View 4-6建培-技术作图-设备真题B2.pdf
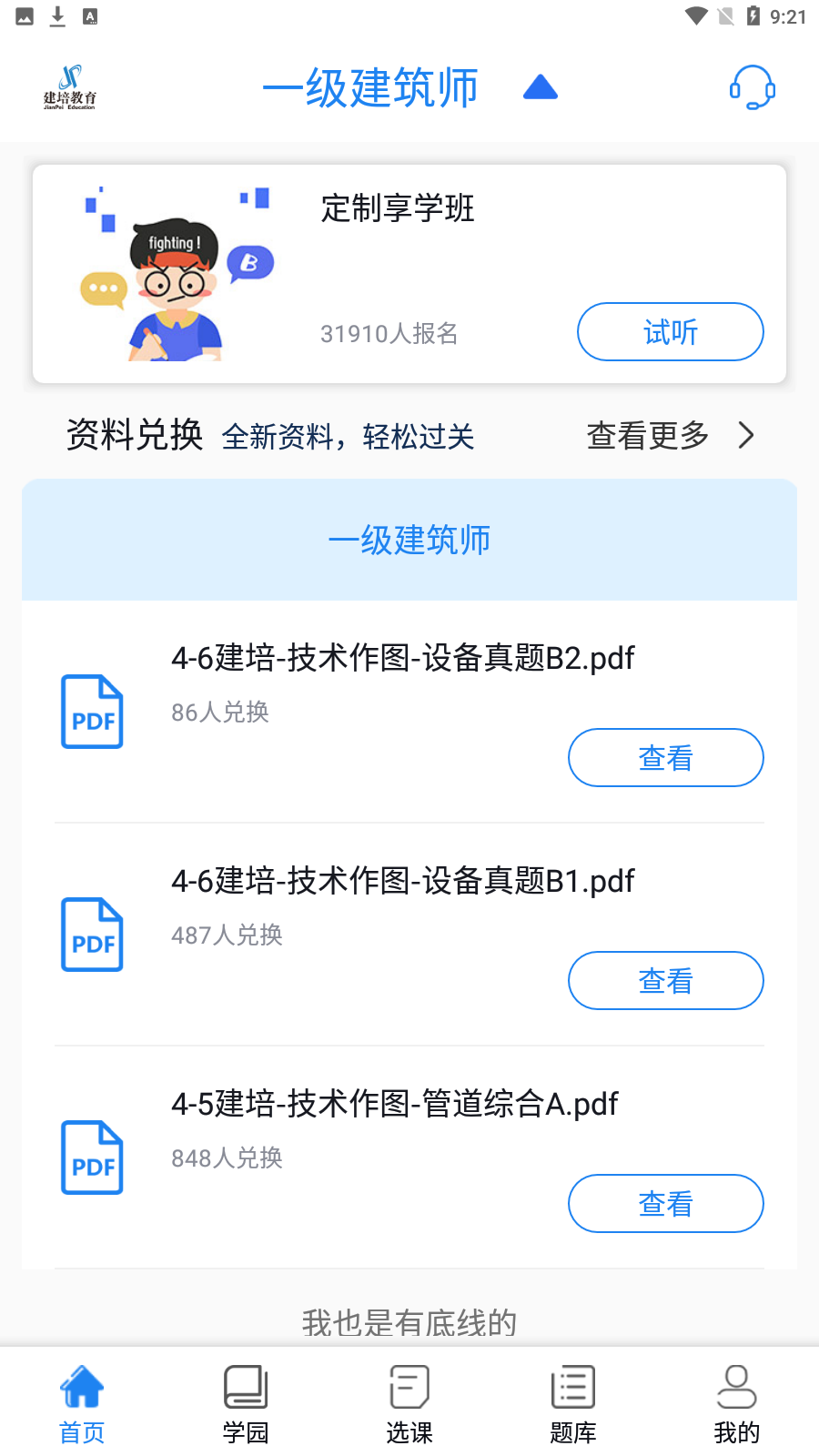This screenshot has width=819, height=1456. 665,758
